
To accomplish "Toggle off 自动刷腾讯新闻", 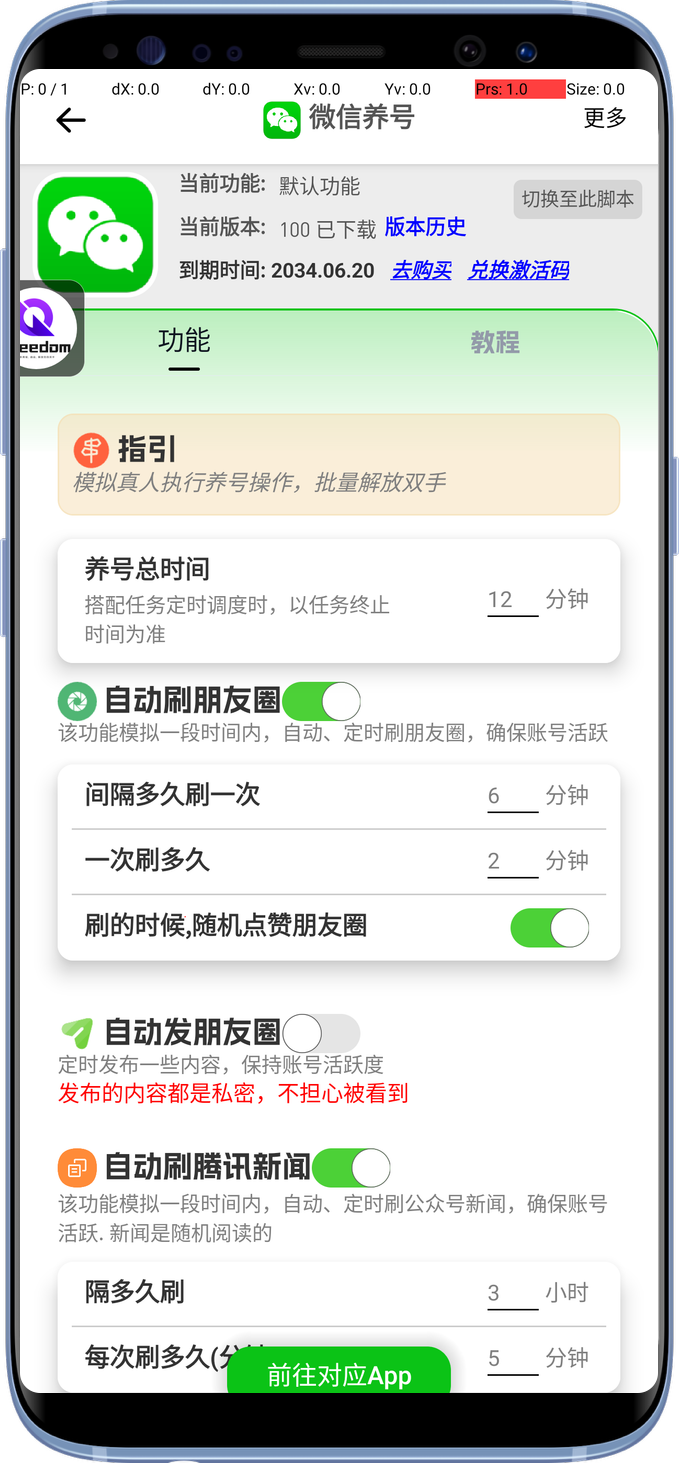I will click(x=351, y=1168).
